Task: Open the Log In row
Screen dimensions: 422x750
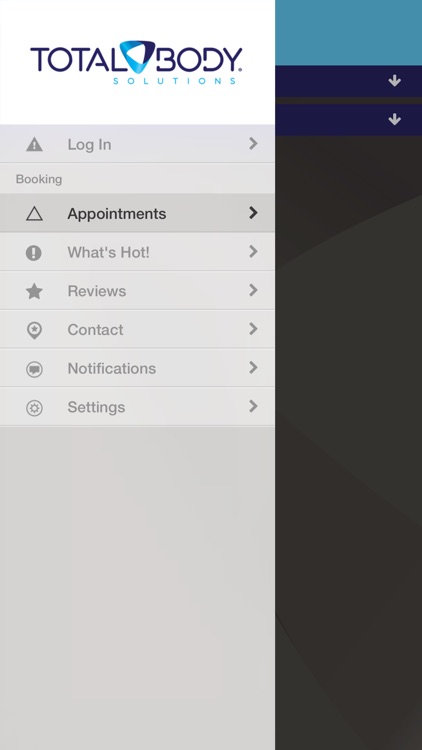Action: pyautogui.click(x=137, y=144)
